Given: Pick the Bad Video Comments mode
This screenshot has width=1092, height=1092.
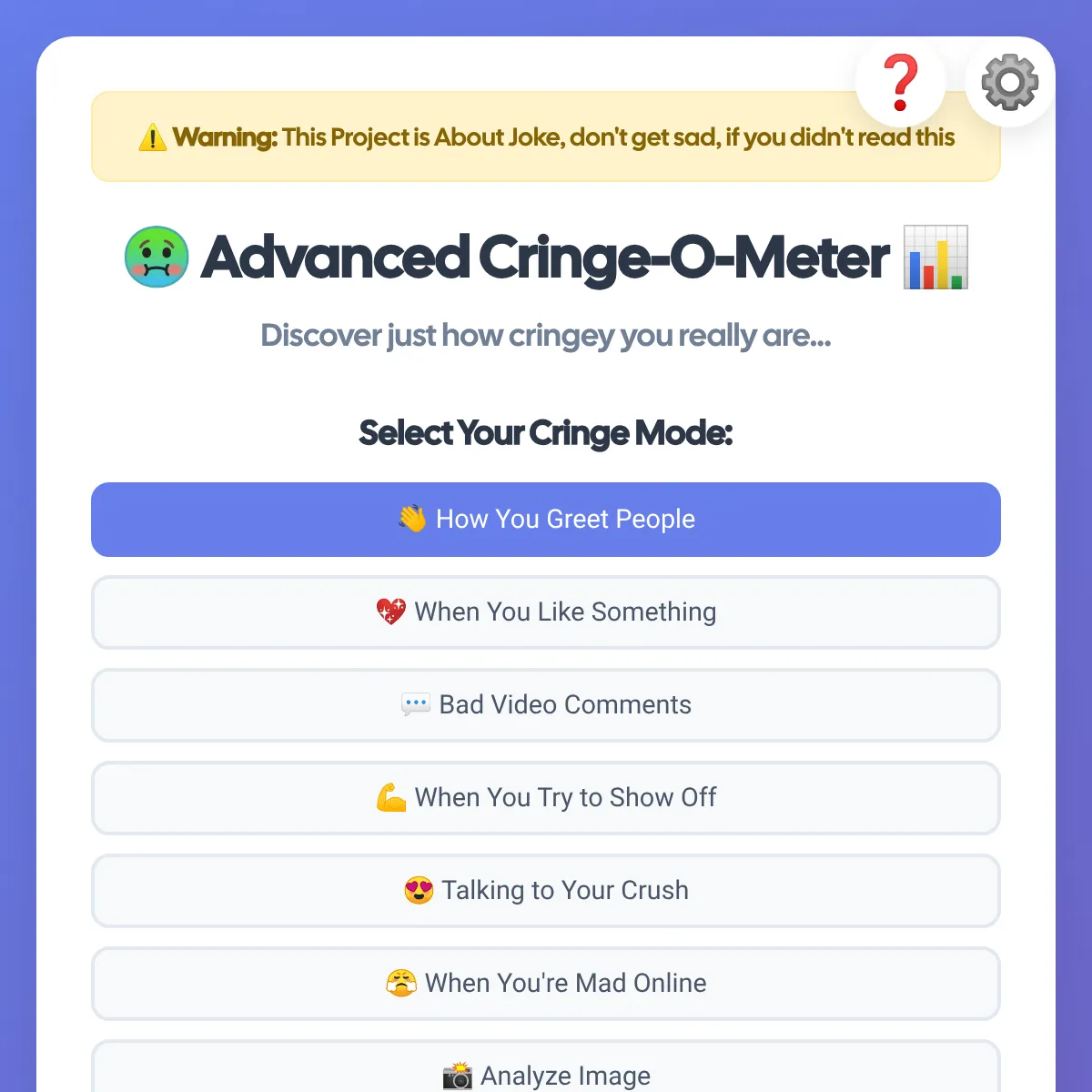Looking at the screenshot, I should point(546,705).
